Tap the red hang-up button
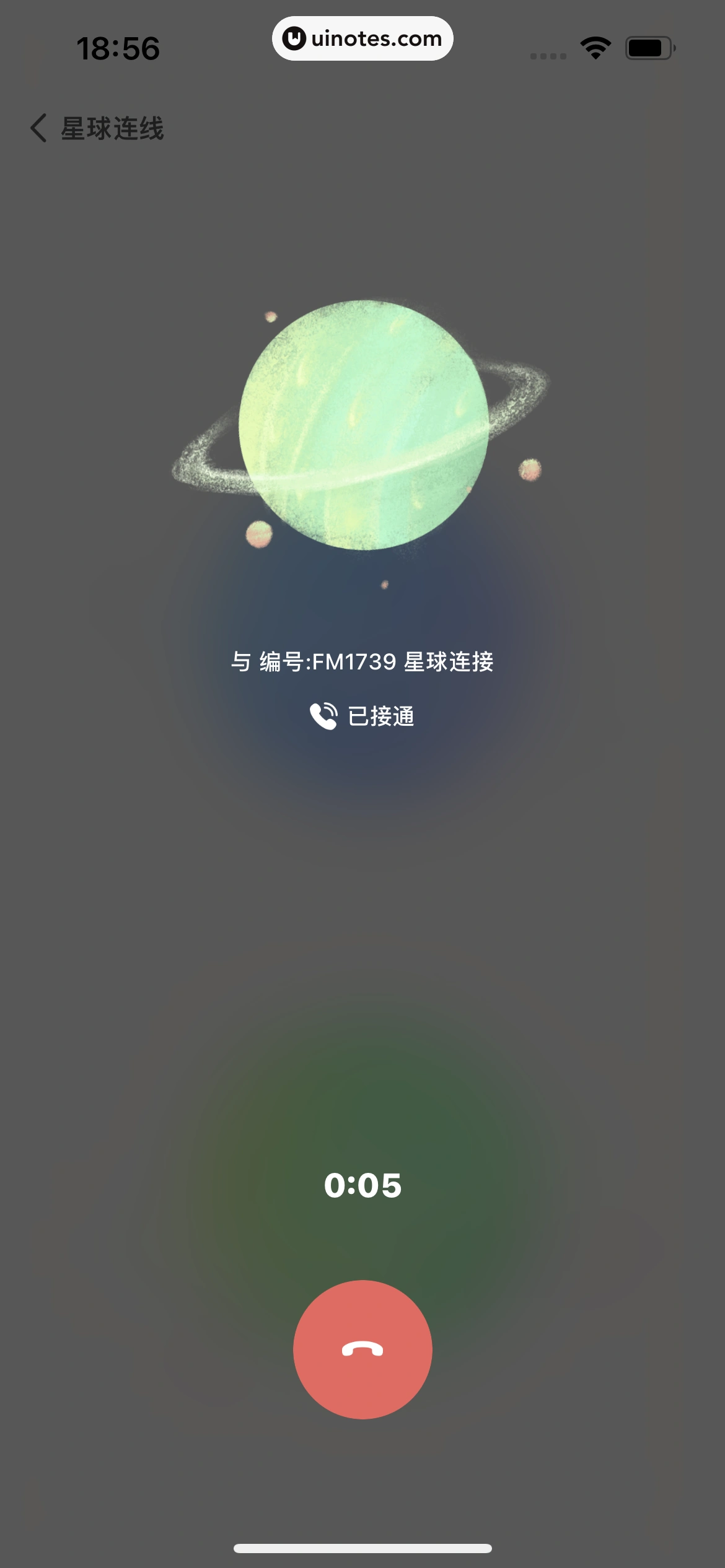The height and width of the screenshot is (1568, 725). click(x=362, y=1350)
